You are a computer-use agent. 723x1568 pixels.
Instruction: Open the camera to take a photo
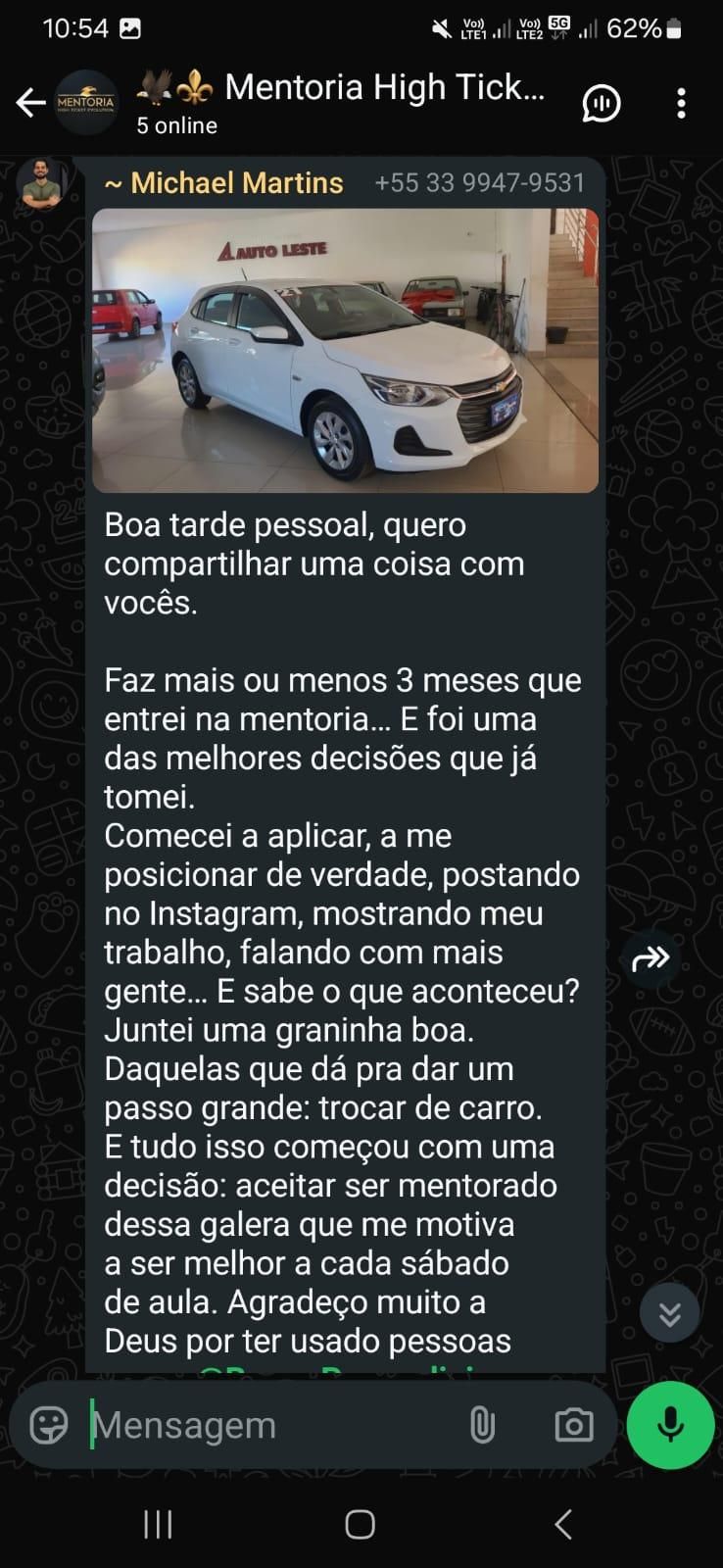click(x=573, y=1425)
